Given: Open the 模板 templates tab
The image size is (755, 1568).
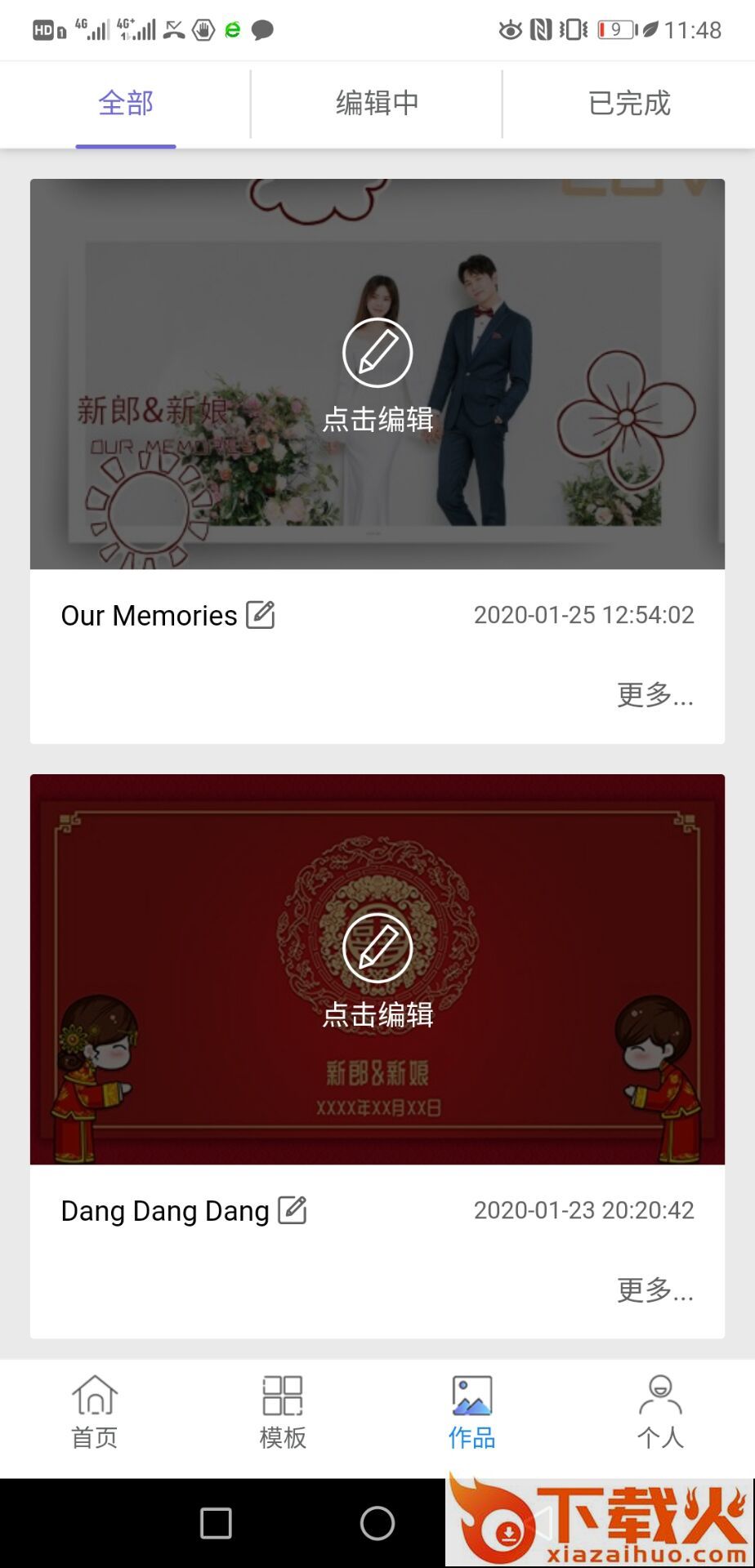Looking at the screenshot, I should [283, 1411].
